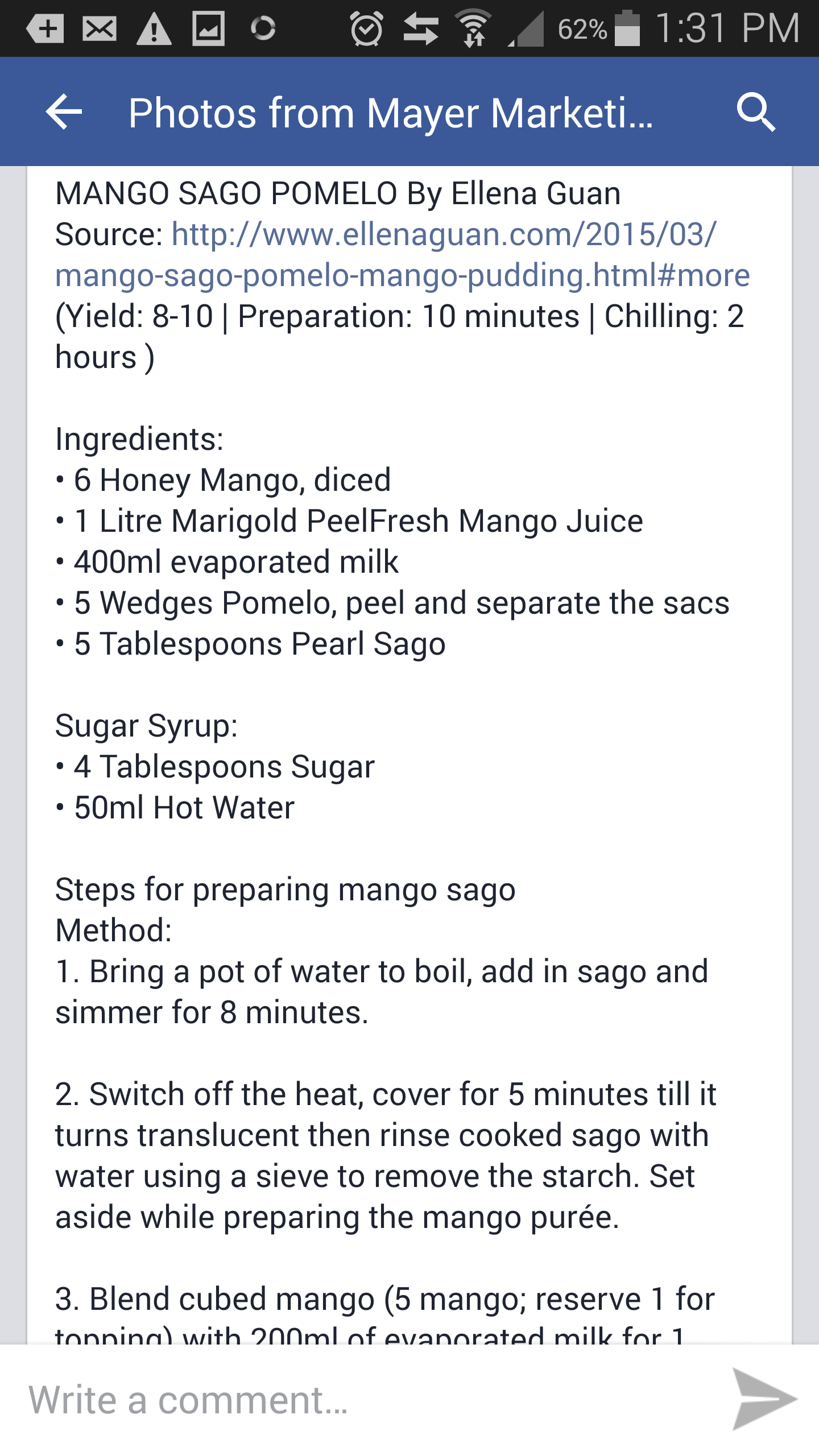Go back using the arrow icon

(x=64, y=112)
